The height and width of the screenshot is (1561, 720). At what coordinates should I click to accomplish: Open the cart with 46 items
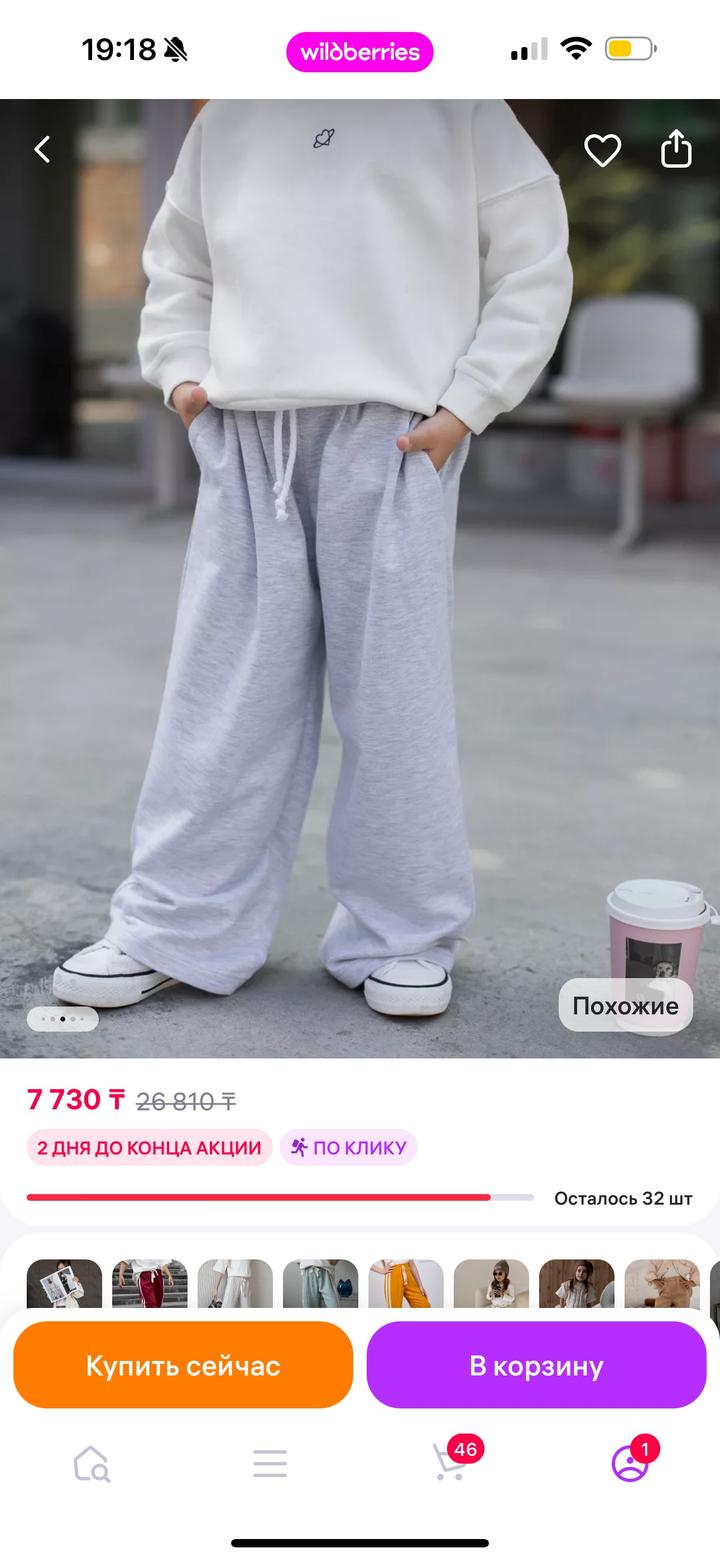tap(449, 1462)
